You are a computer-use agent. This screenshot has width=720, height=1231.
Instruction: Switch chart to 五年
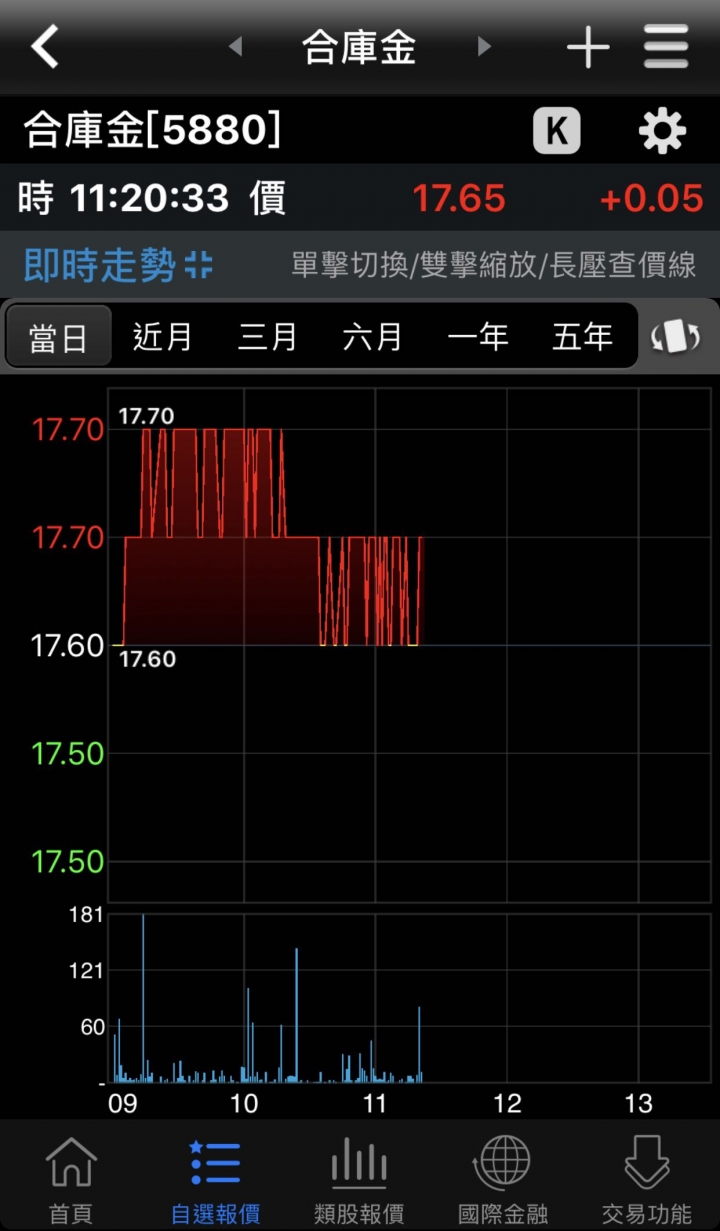pos(583,337)
